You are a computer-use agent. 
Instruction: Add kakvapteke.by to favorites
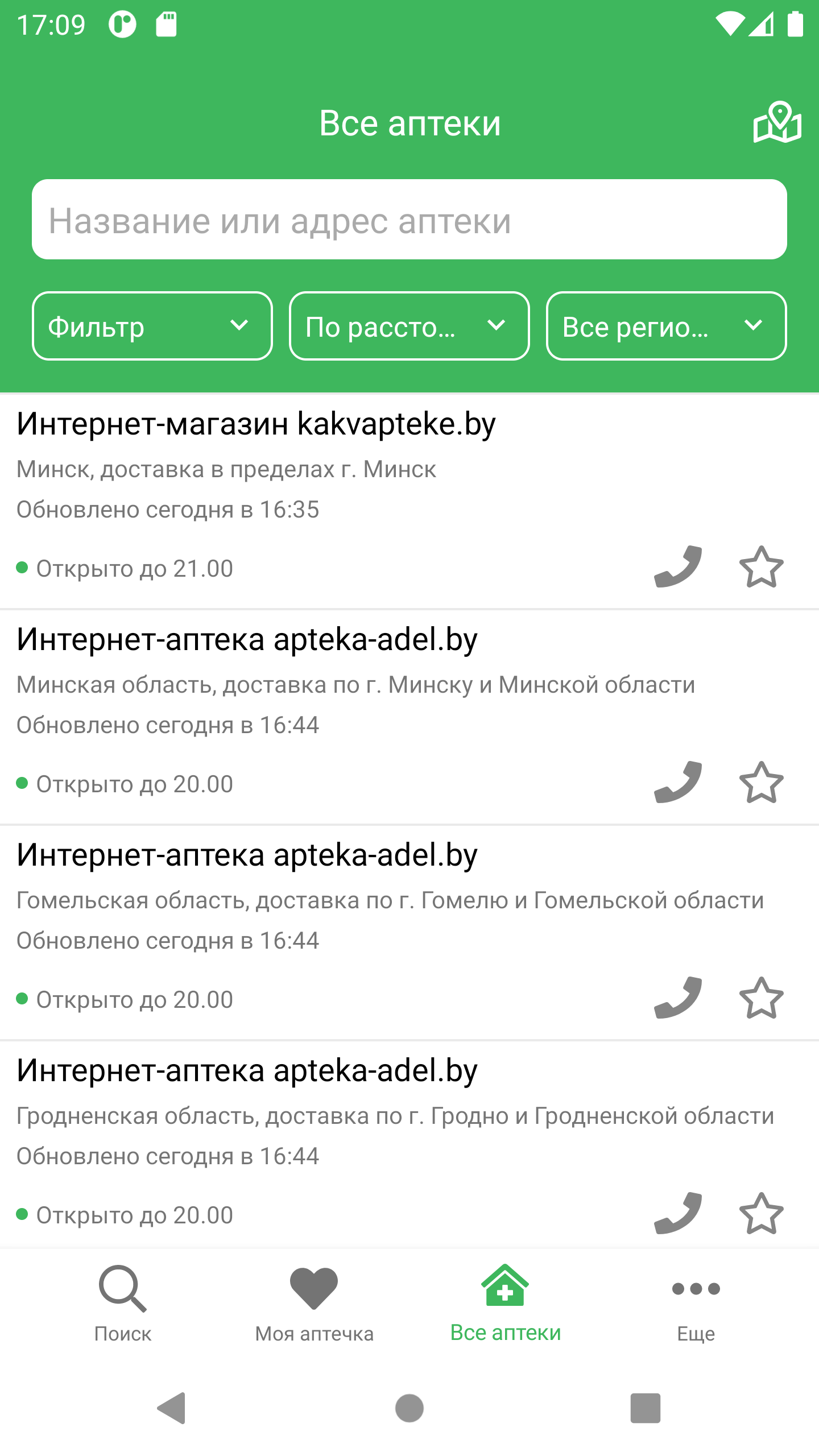pos(761,566)
